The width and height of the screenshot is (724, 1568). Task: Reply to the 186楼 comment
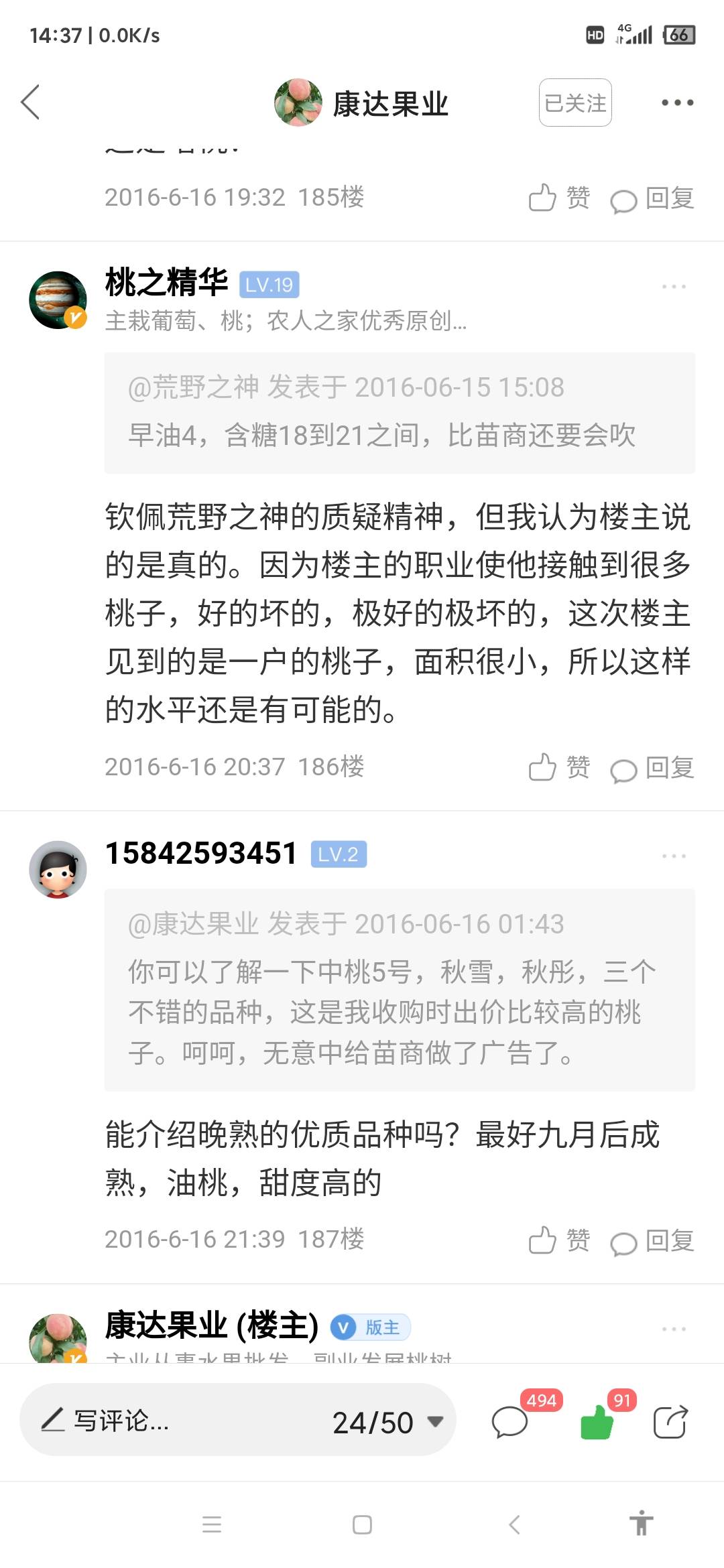(x=652, y=768)
